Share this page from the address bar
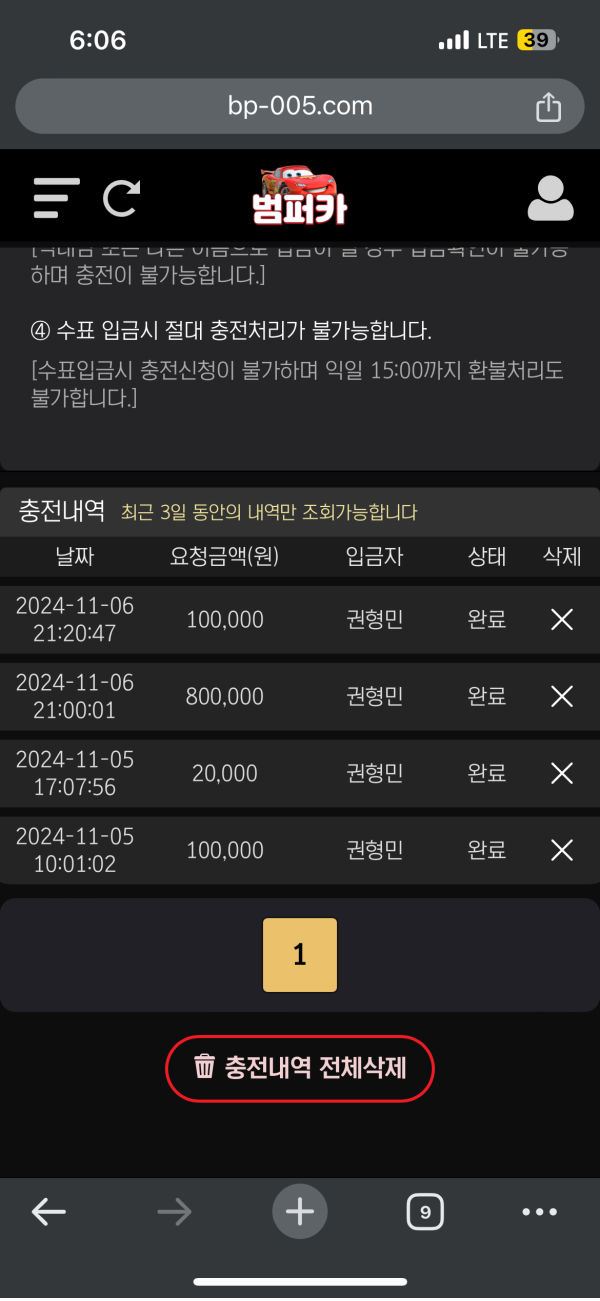 click(548, 107)
